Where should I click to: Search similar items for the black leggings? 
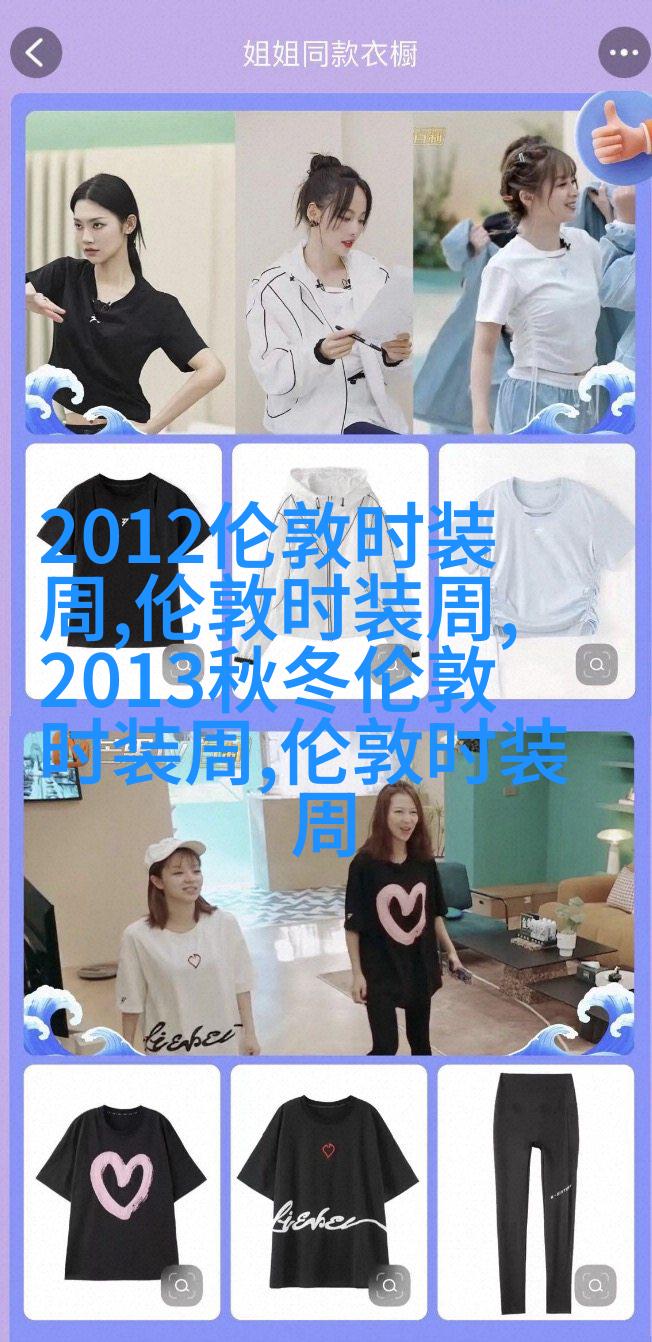point(595,1284)
